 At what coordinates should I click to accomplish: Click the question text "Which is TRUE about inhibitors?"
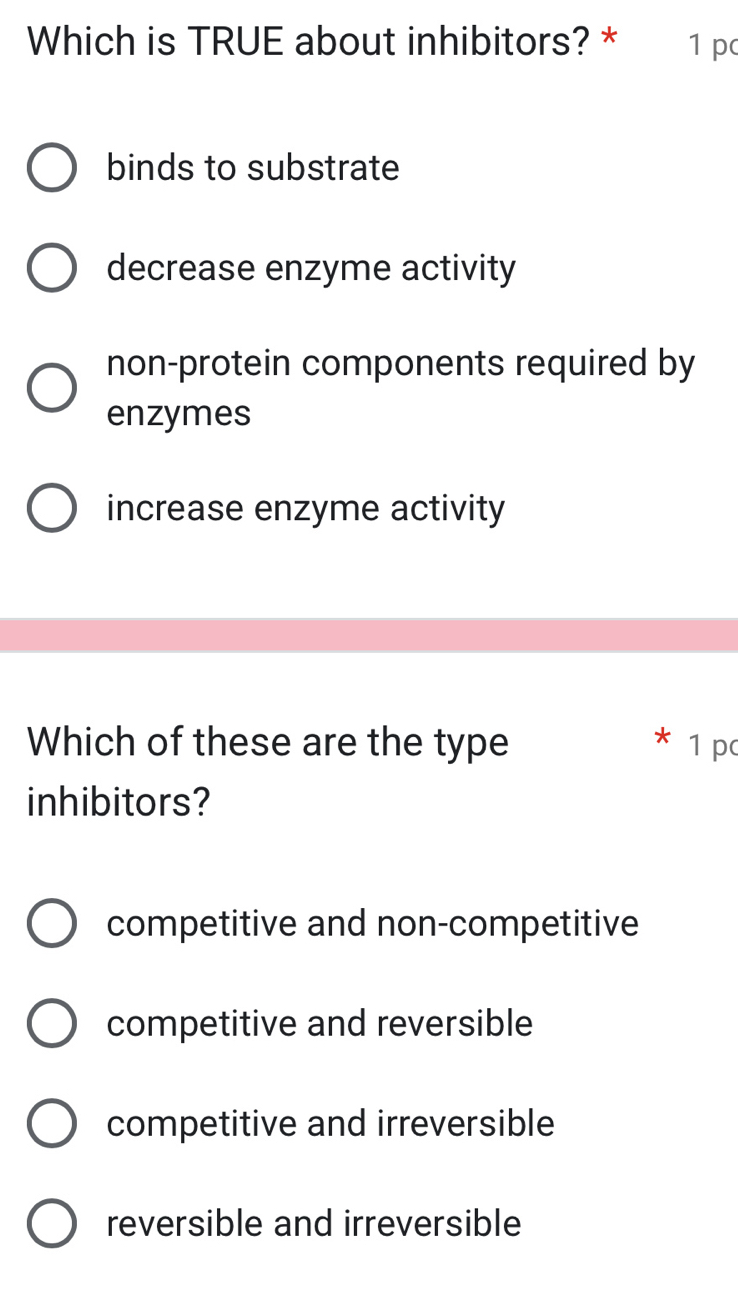300,42
